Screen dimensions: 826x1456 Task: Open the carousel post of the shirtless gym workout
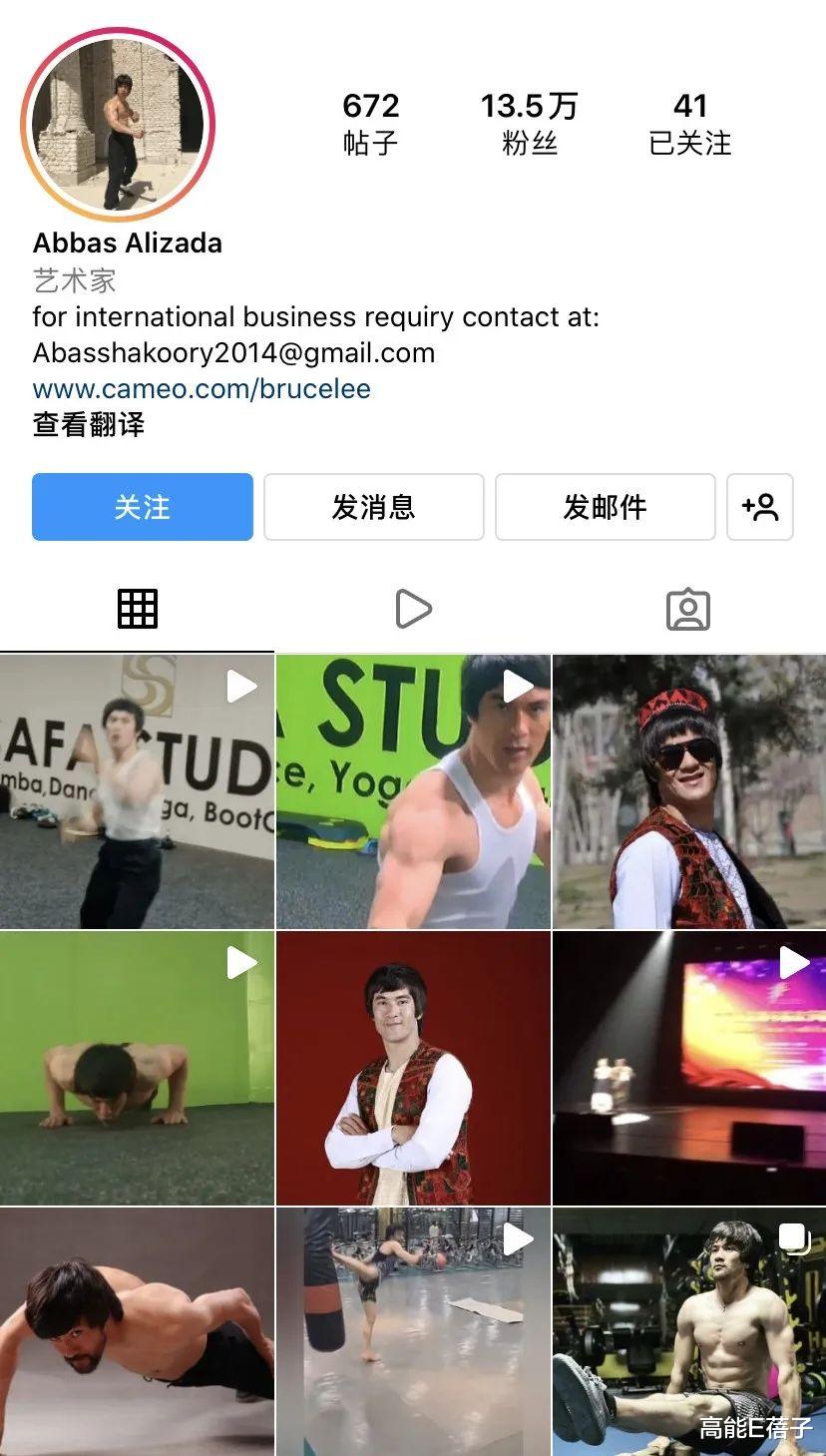[x=688, y=1332]
